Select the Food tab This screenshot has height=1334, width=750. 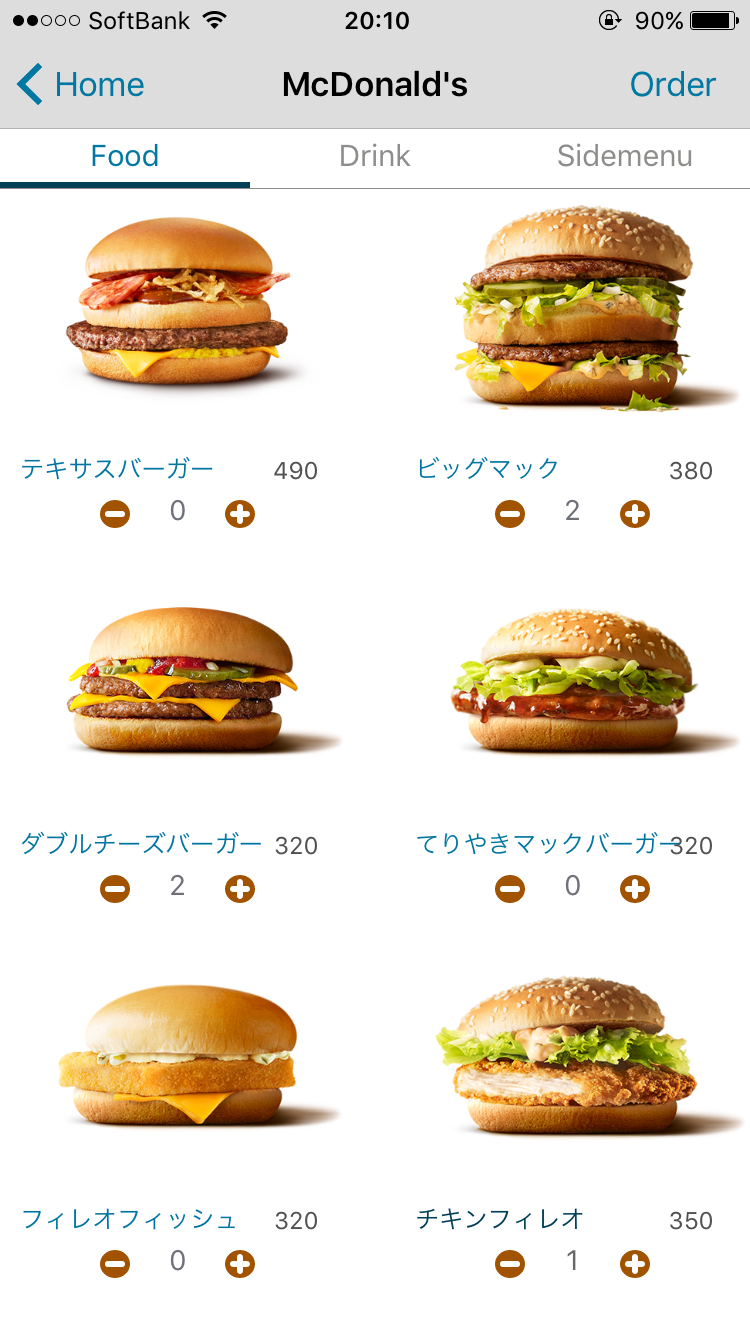click(x=125, y=156)
